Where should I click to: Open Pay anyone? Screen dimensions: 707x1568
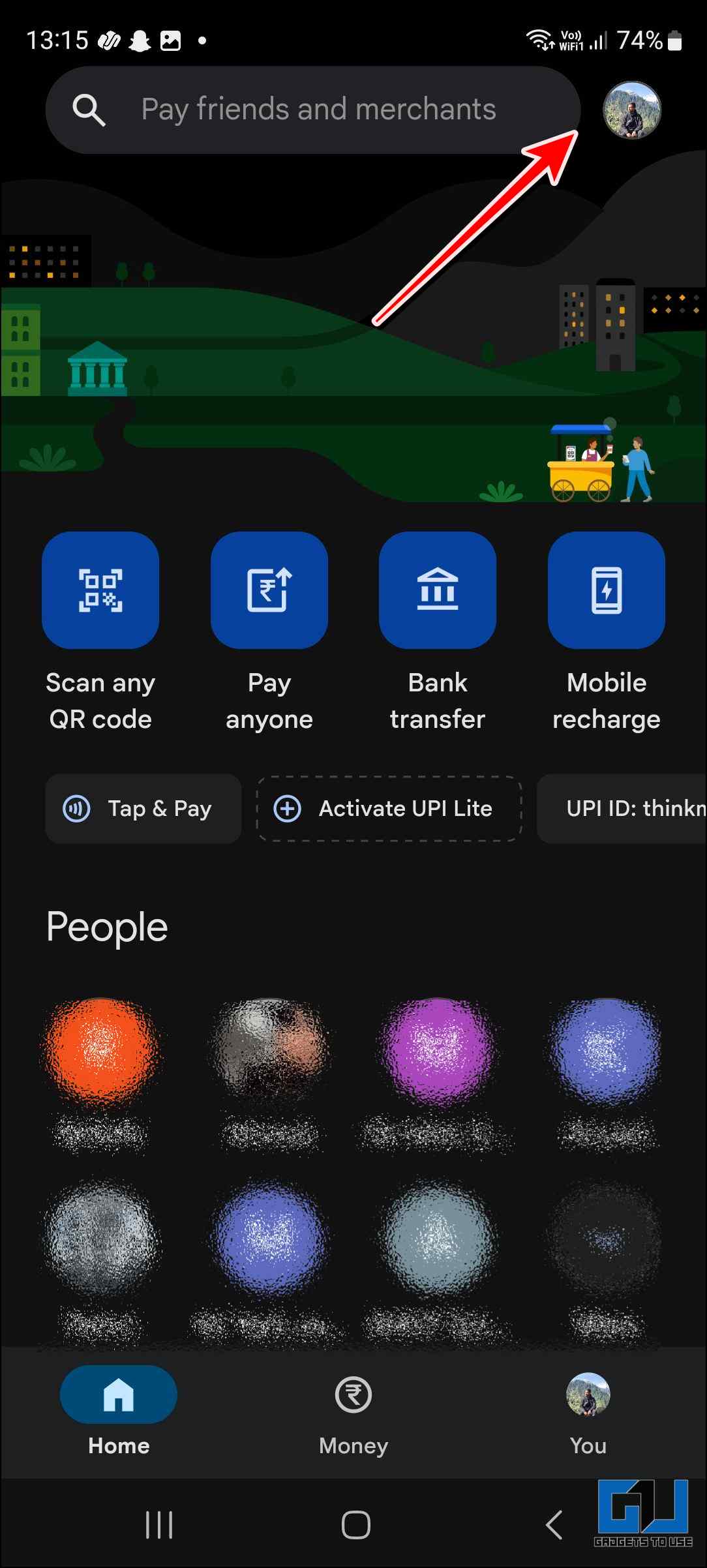tap(269, 590)
